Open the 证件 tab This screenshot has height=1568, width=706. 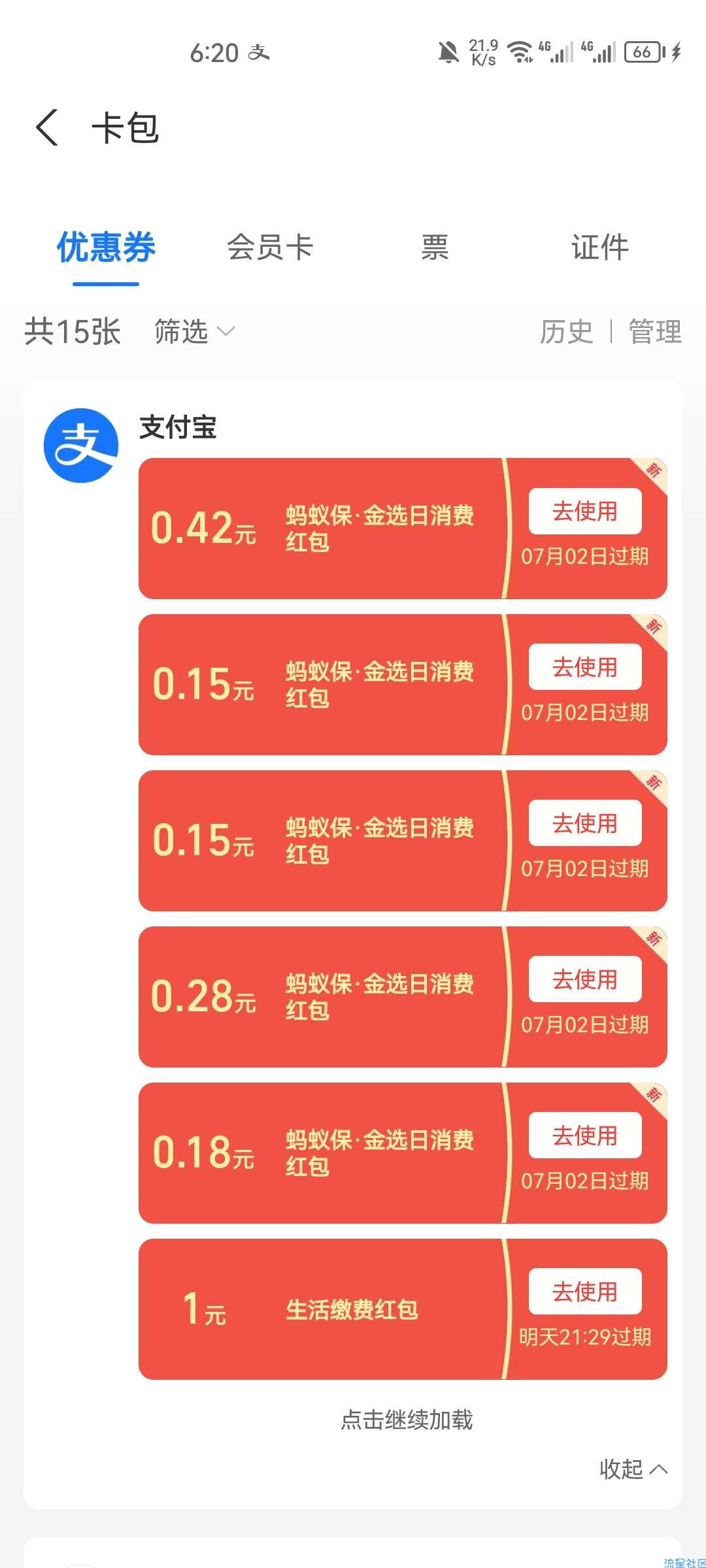point(600,248)
